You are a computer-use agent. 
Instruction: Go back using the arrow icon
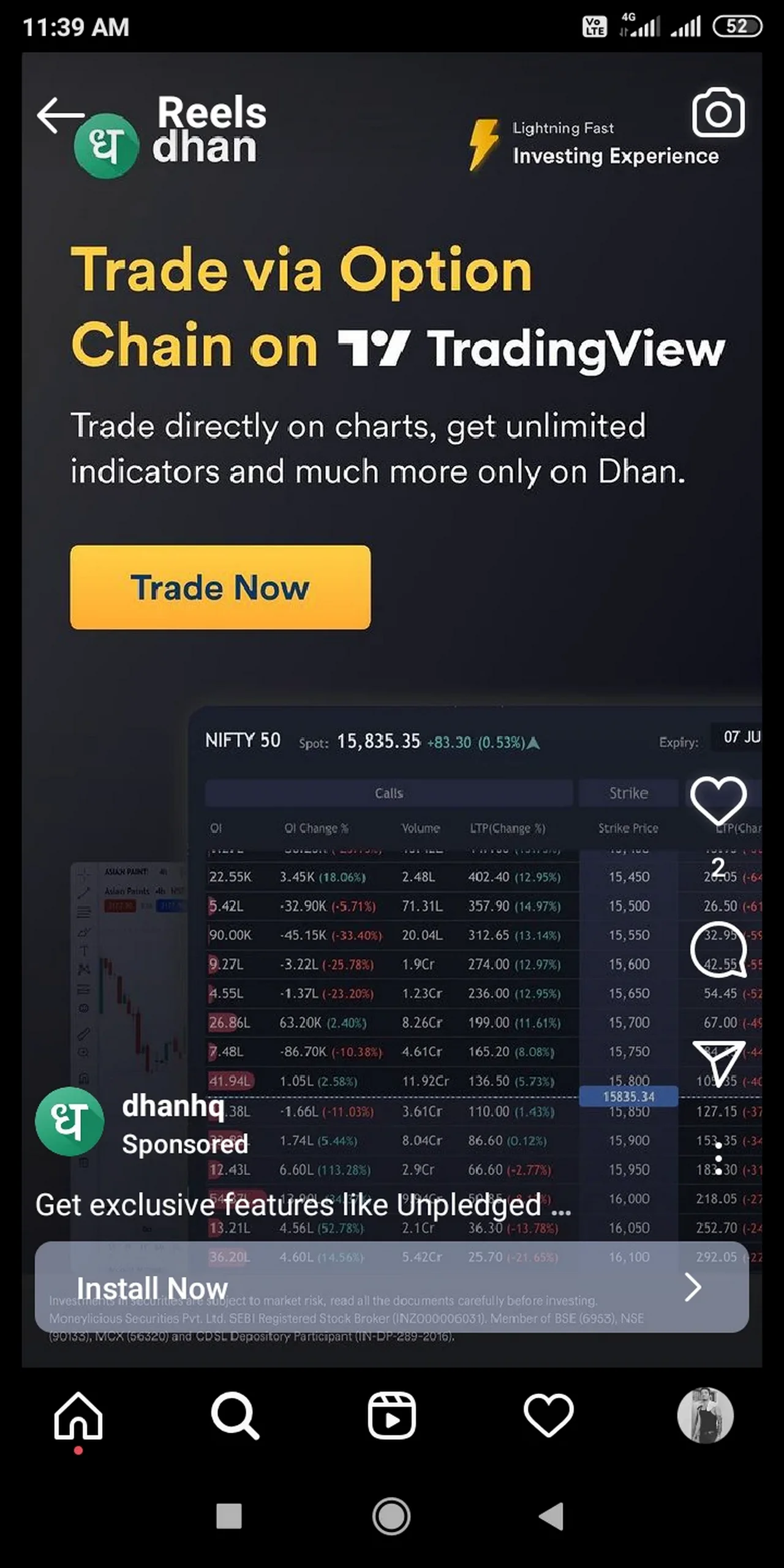[x=60, y=115]
